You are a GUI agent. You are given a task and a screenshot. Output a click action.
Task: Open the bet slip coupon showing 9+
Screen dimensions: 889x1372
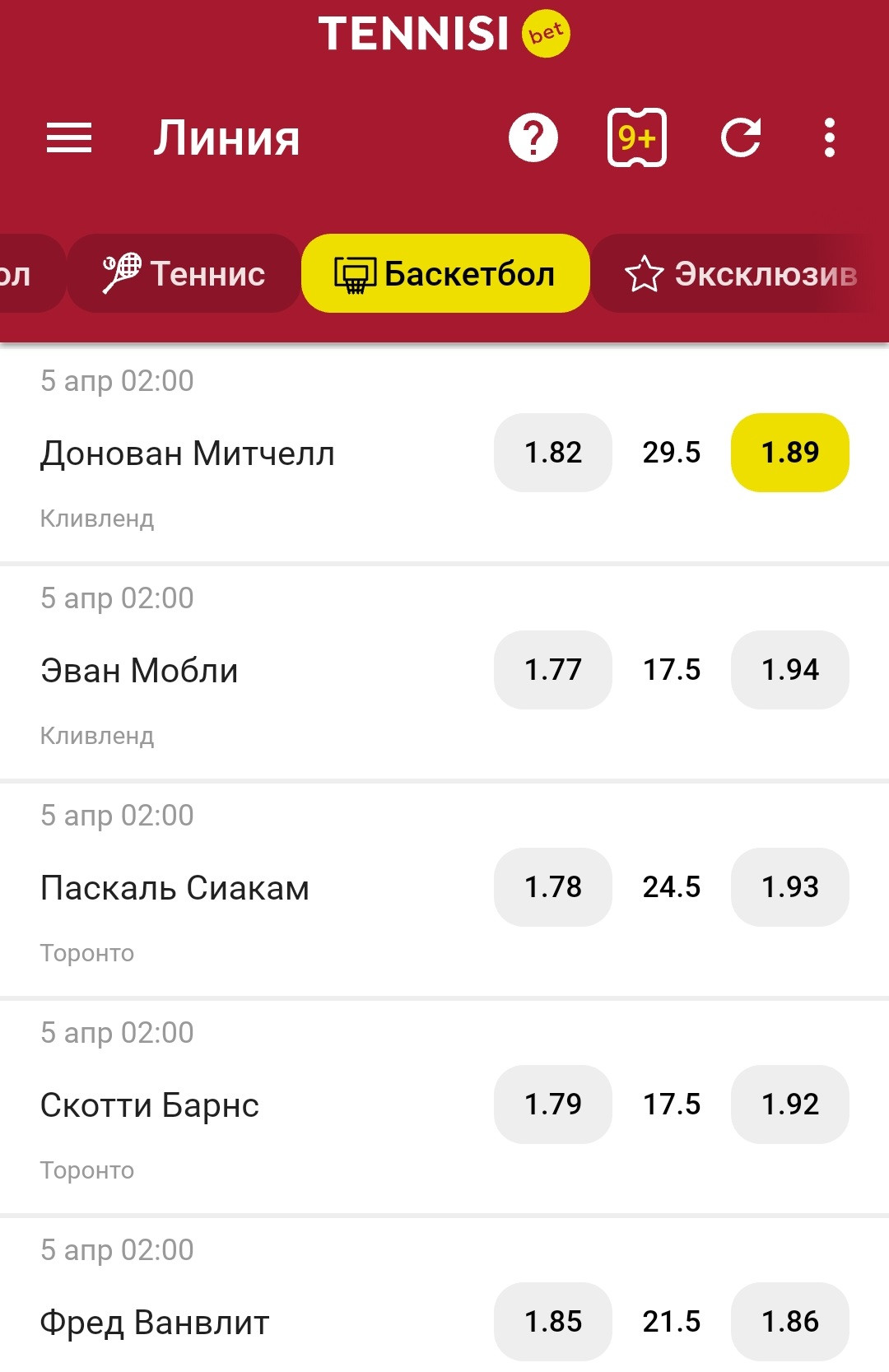coord(636,137)
